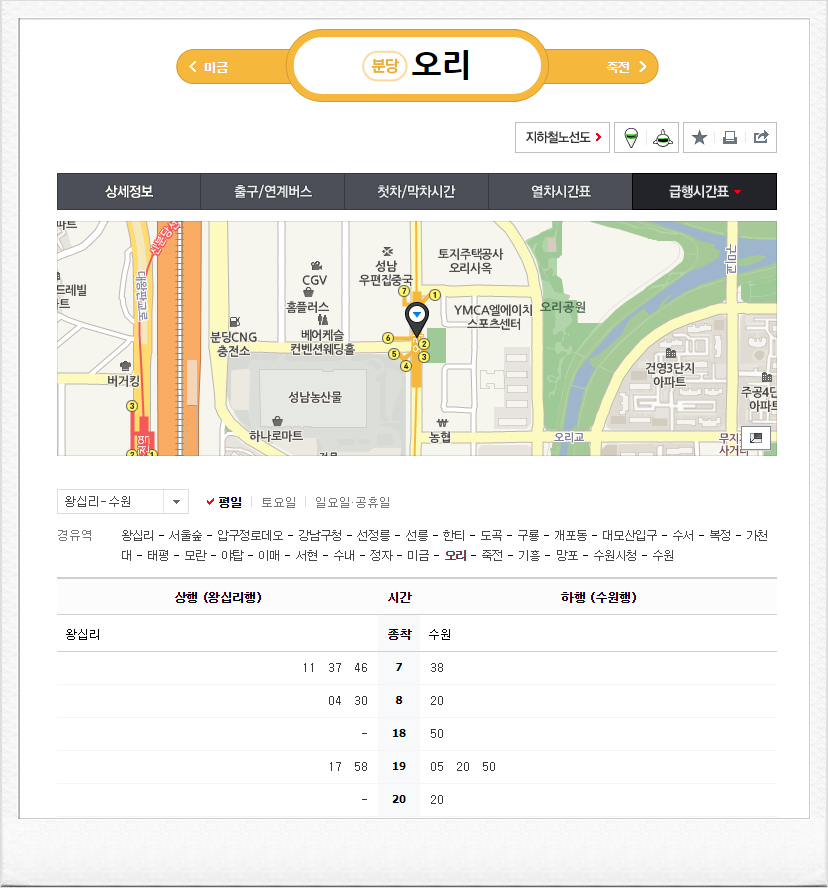The width and height of the screenshot is (828, 888).
Task: Tap the station marker on the map
Action: click(416, 317)
